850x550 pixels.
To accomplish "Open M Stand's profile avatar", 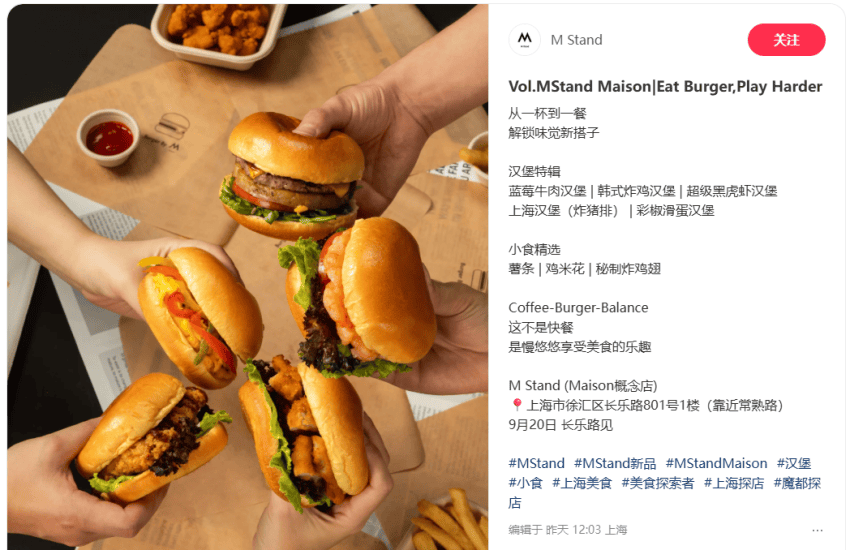I will [x=525, y=40].
